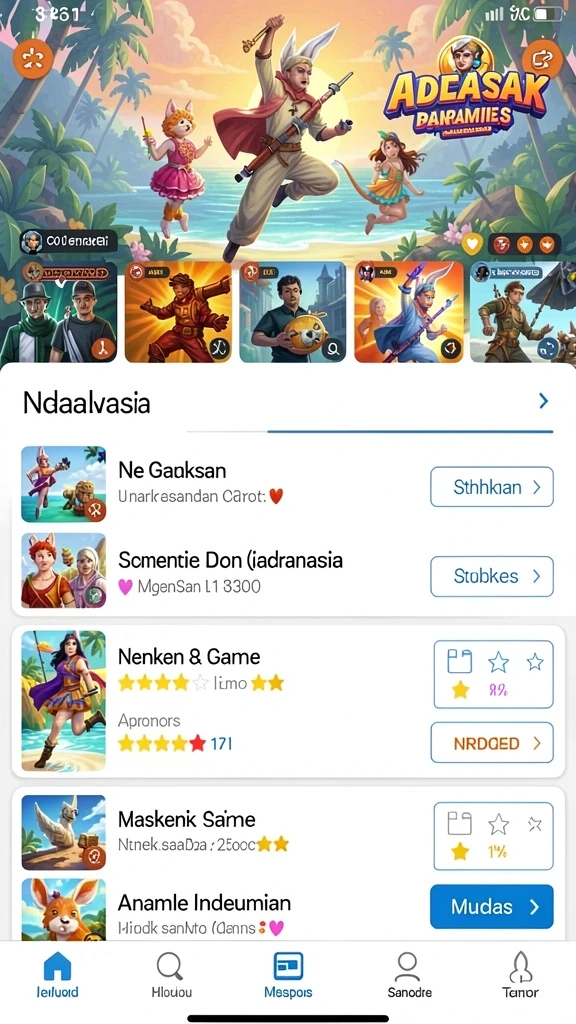Switch to the Sanodre profile tab
Viewport: 576px width, 1024px height.
tap(409, 975)
